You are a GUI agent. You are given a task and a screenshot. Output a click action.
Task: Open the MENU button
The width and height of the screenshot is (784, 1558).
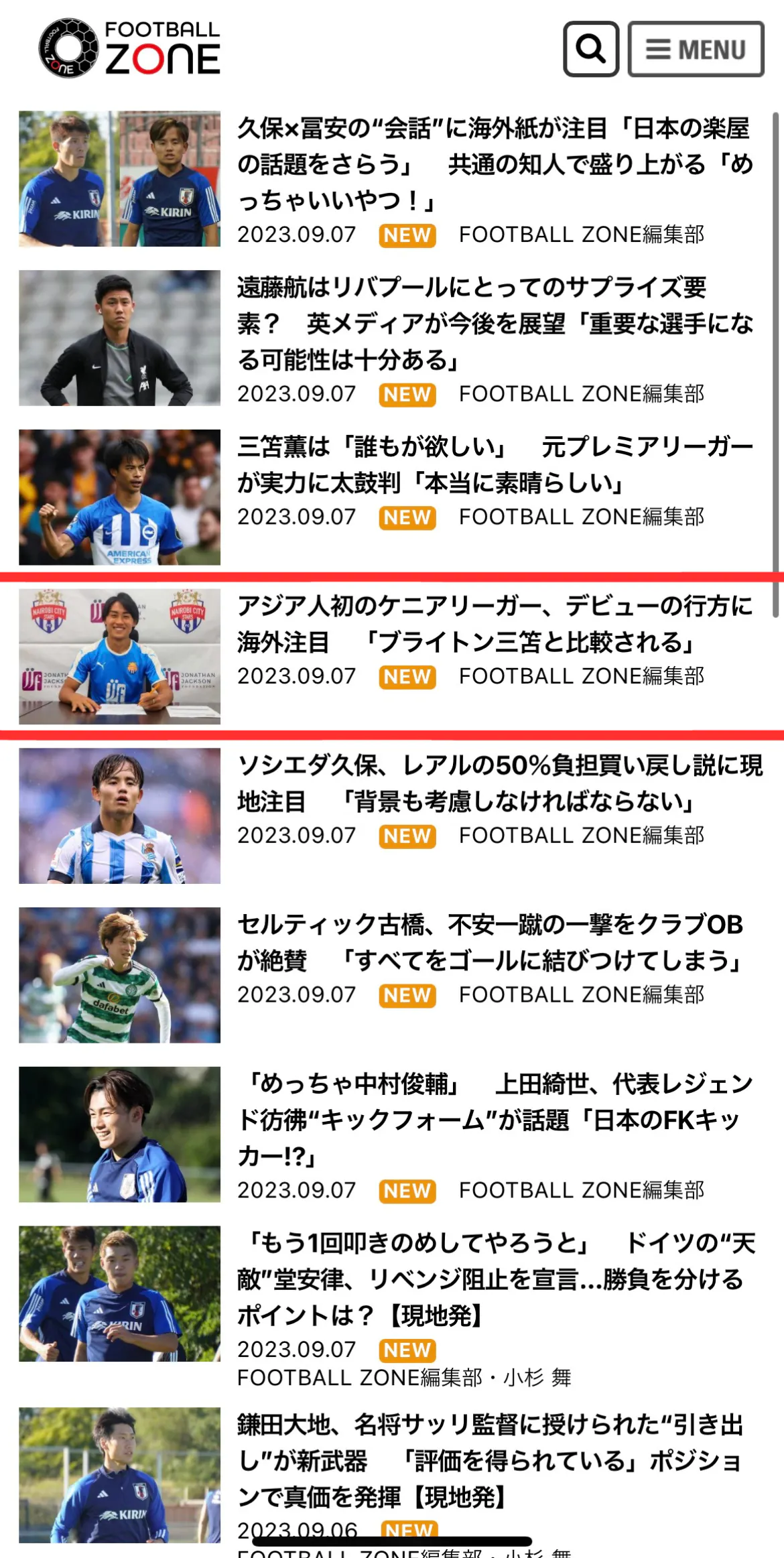coord(696,49)
